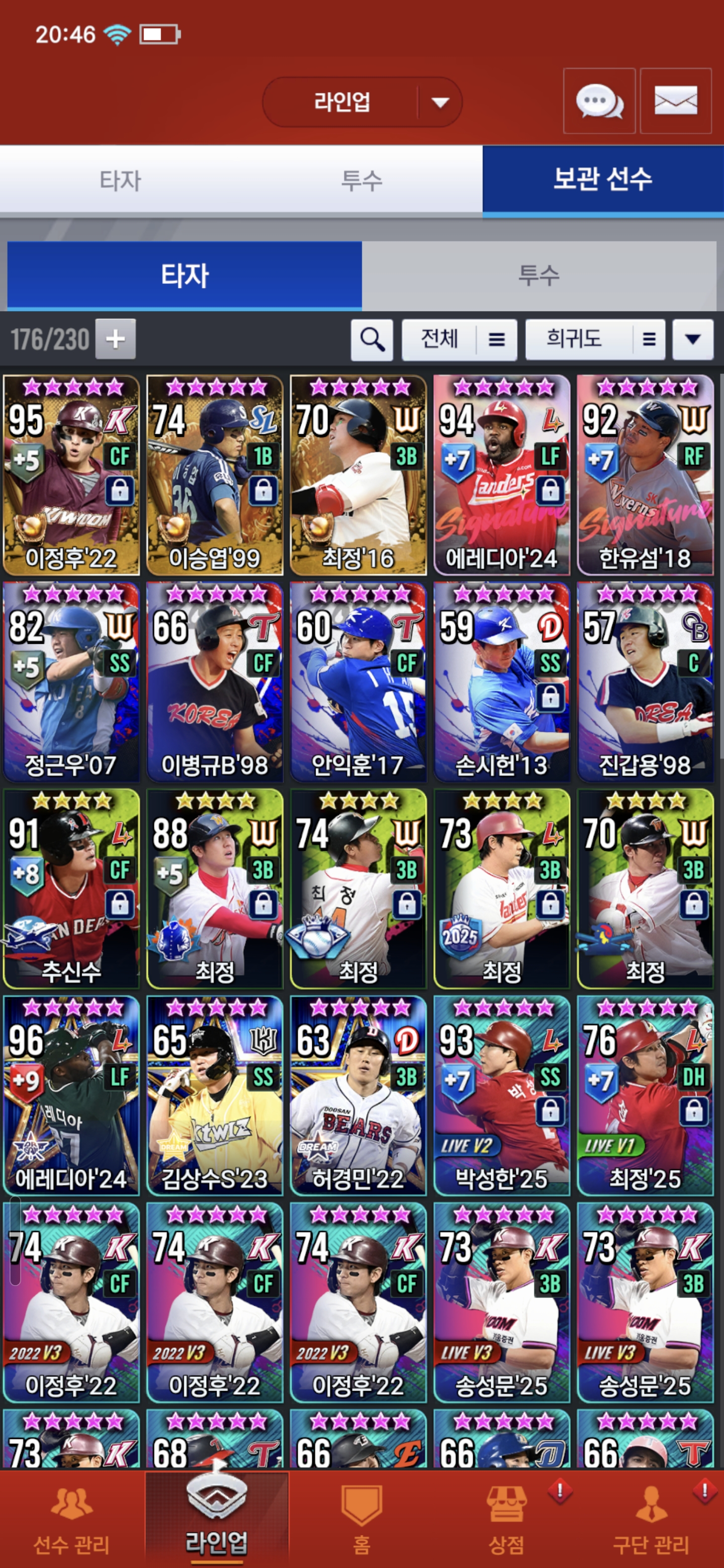This screenshot has width=724, height=1568.
Task: Toggle the sort order arrow button
Action: coord(692,340)
